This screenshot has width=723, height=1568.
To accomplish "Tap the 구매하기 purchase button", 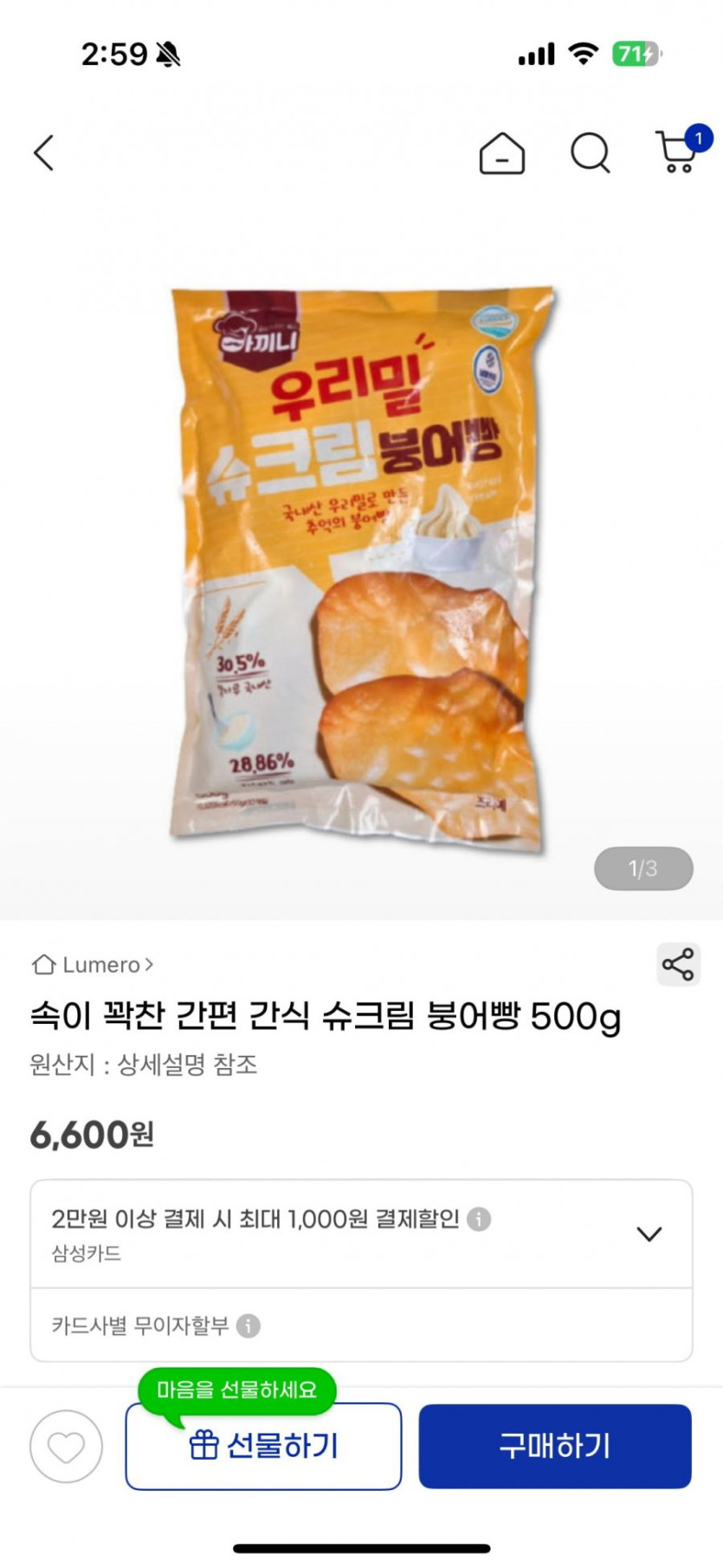I will click(555, 1446).
